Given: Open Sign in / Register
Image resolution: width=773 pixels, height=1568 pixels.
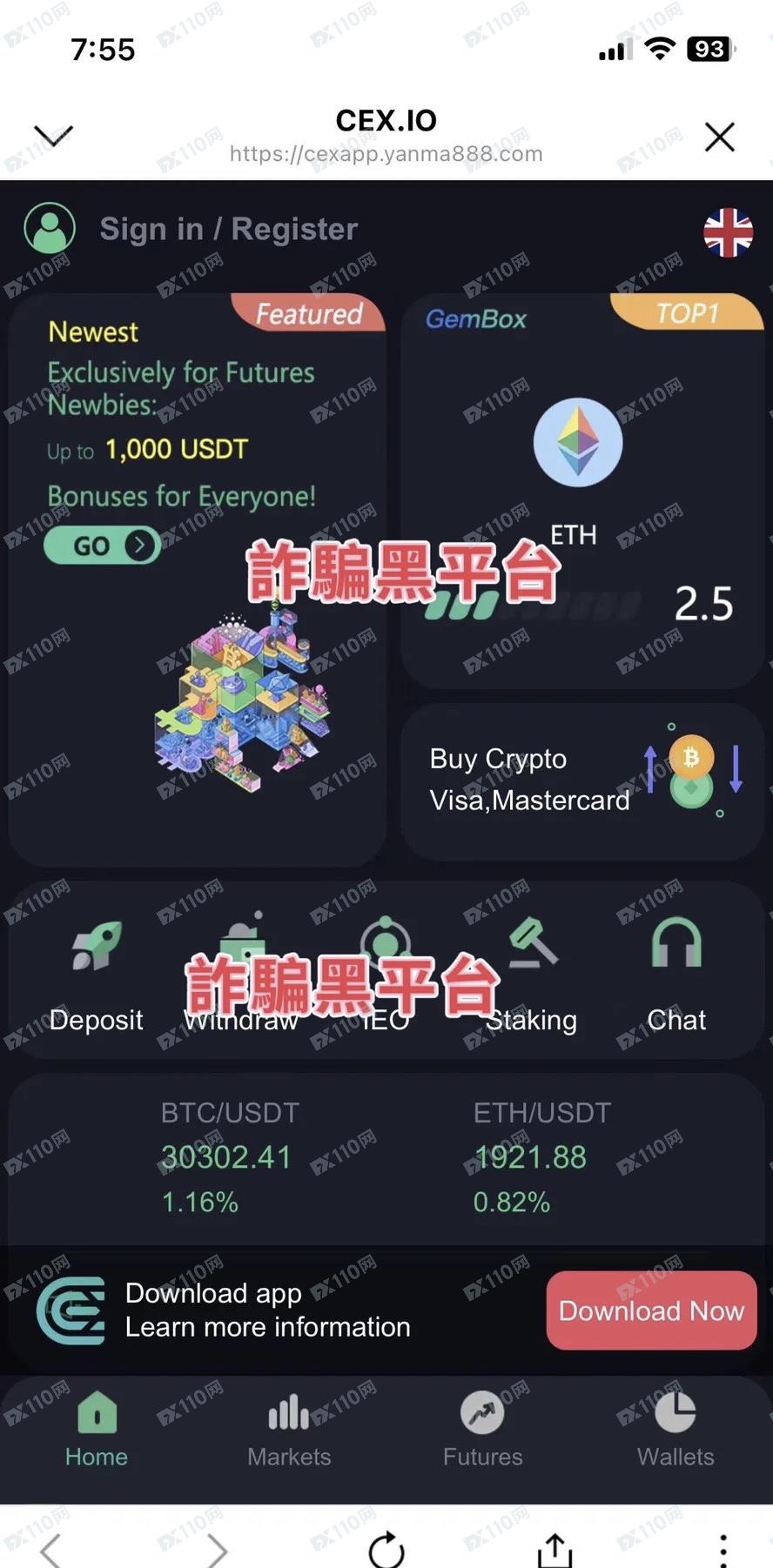Looking at the screenshot, I should click(228, 229).
